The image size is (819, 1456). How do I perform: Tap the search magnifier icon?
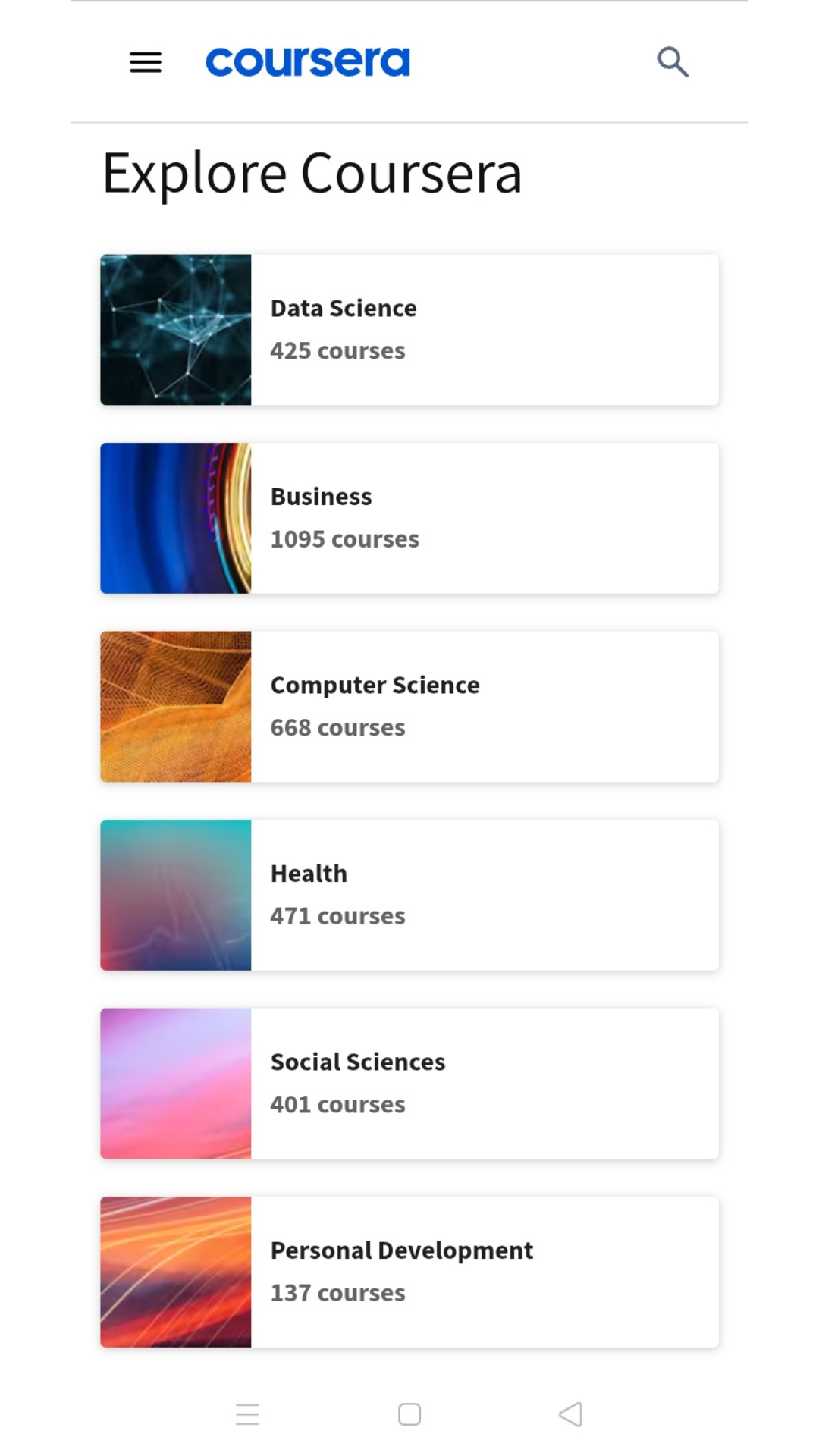click(x=673, y=62)
